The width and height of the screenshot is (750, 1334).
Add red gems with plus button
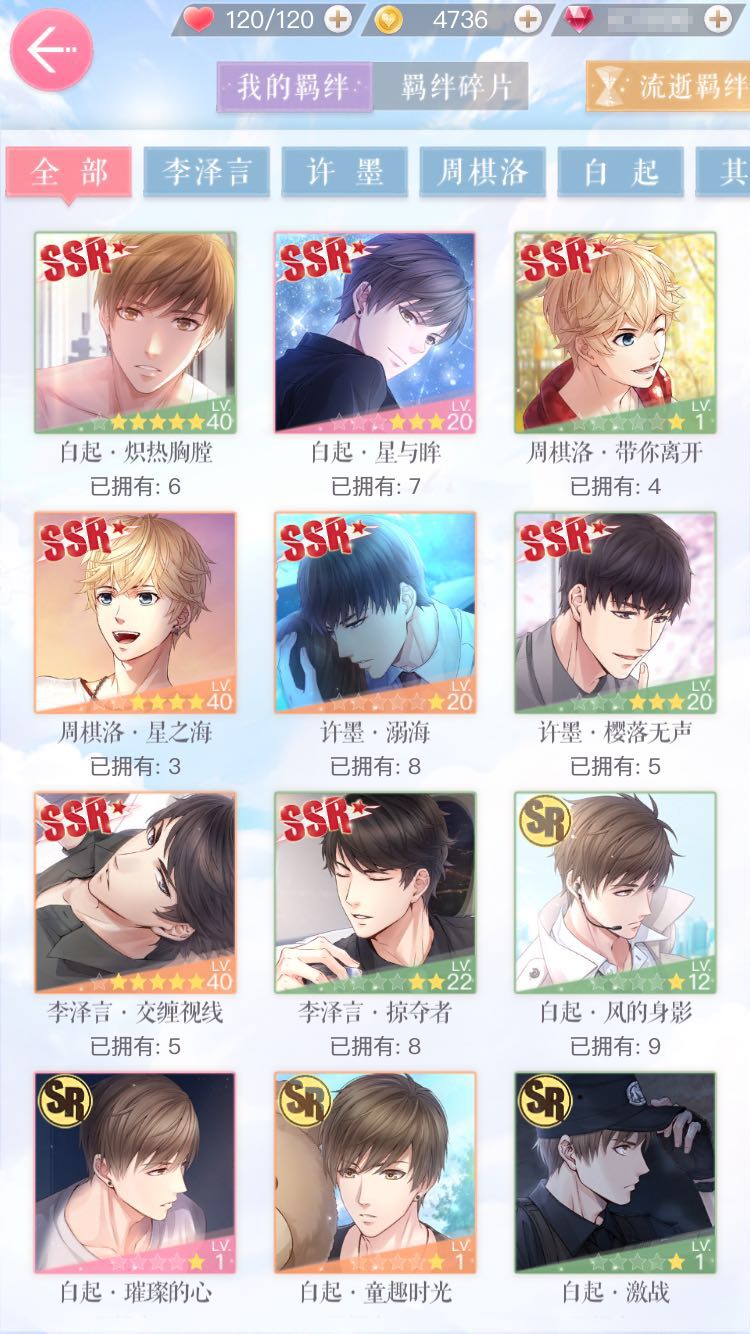click(717, 19)
